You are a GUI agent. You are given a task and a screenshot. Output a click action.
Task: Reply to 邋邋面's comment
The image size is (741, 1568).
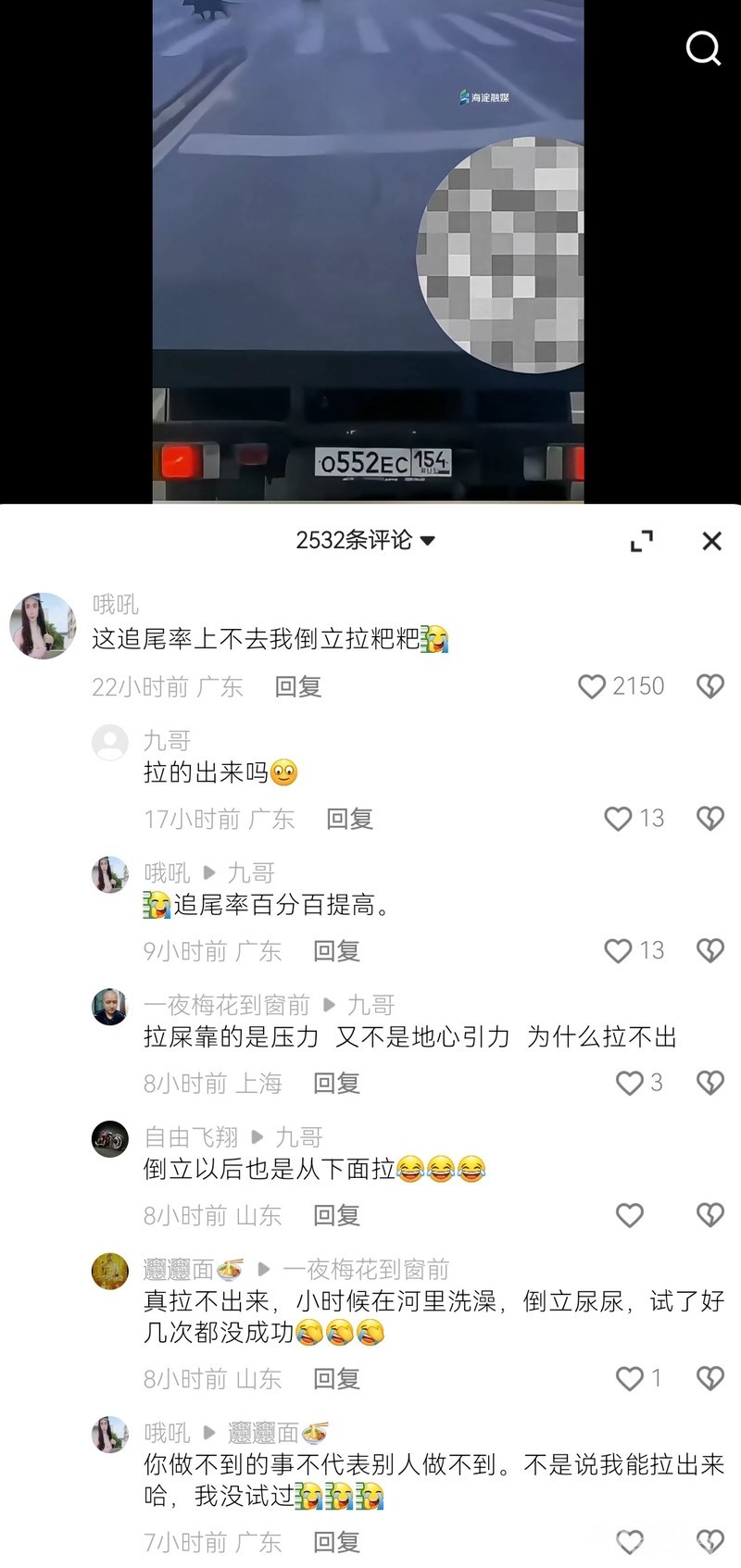pos(336,1380)
